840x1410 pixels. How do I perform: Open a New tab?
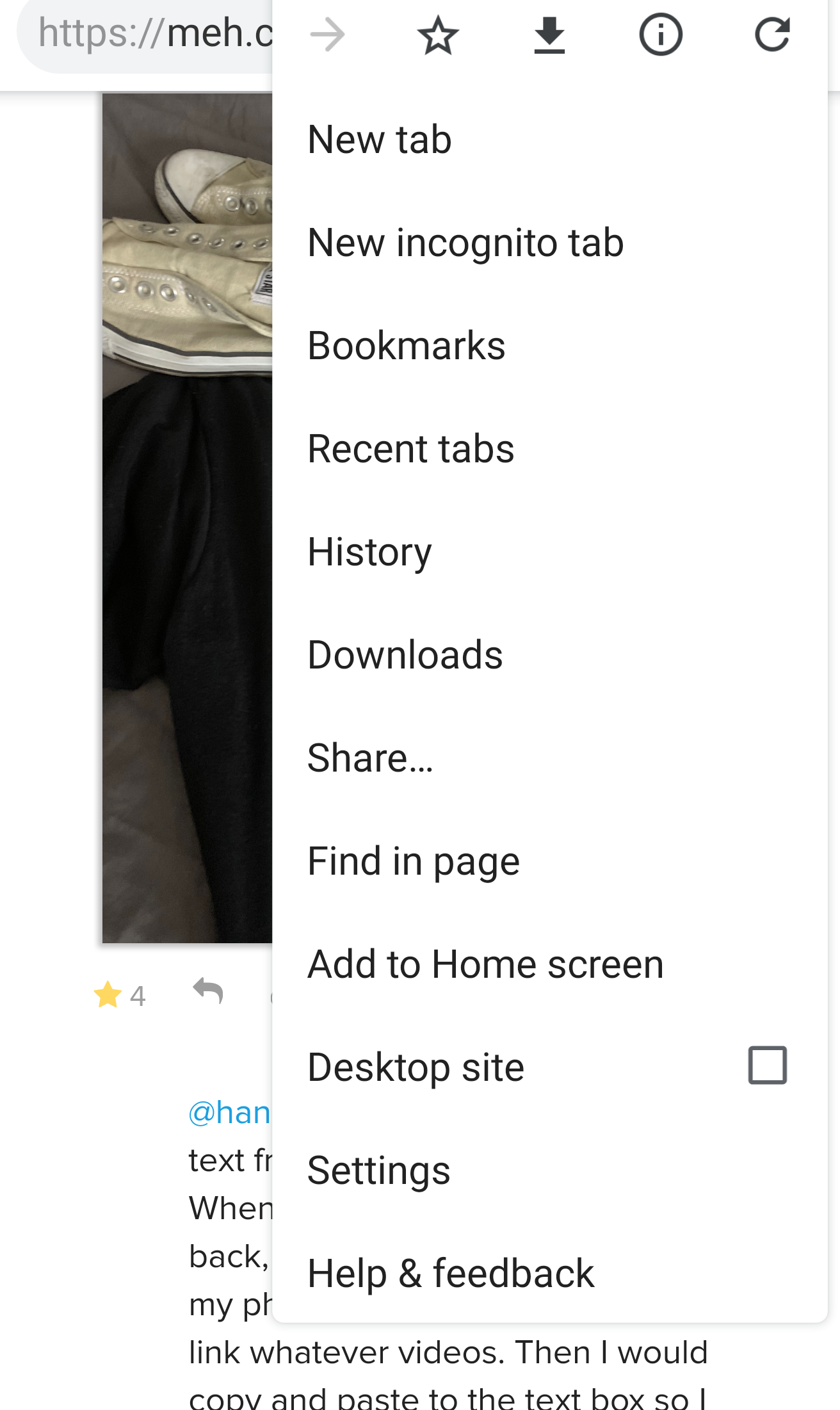380,140
